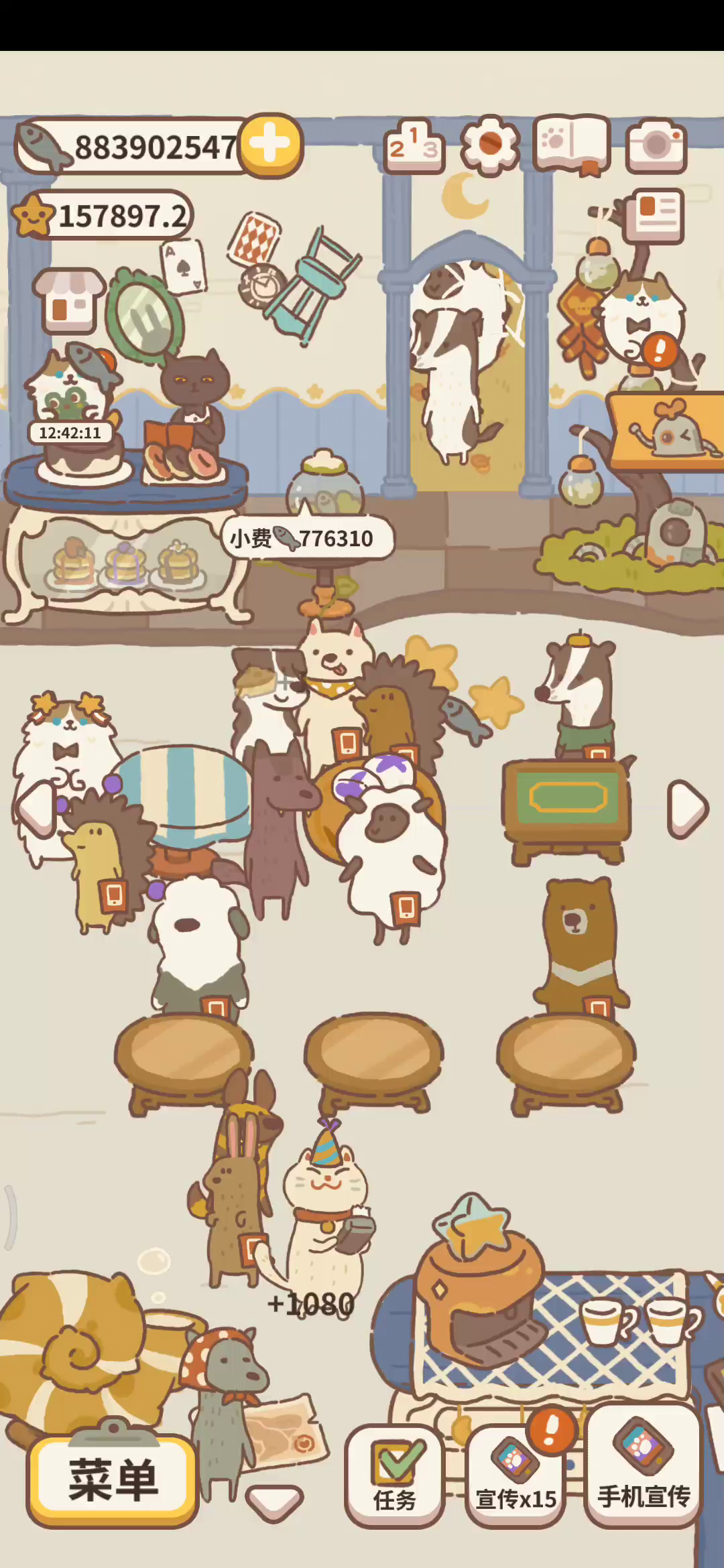Take a snapshot with the camera icon

[656, 145]
